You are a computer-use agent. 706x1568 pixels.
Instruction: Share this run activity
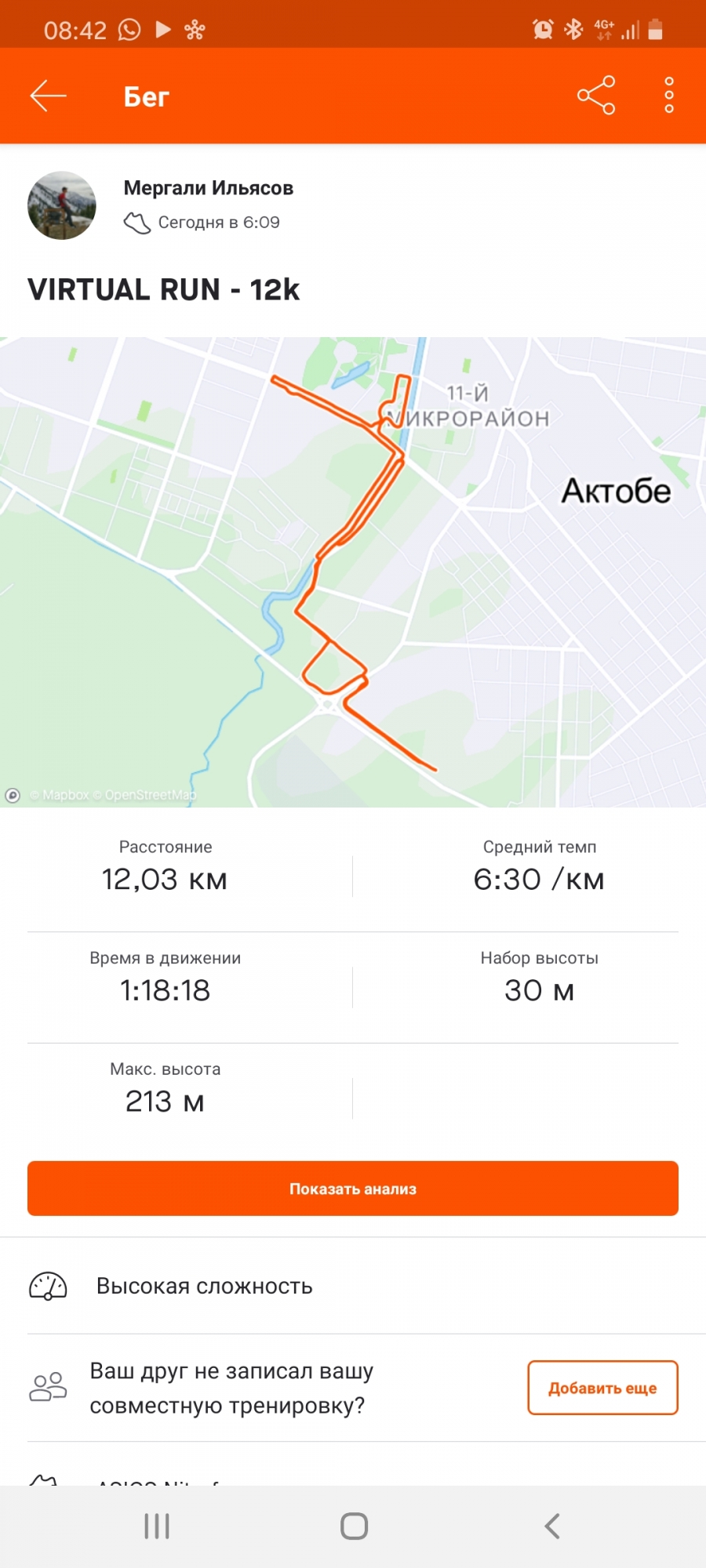tap(596, 96)
